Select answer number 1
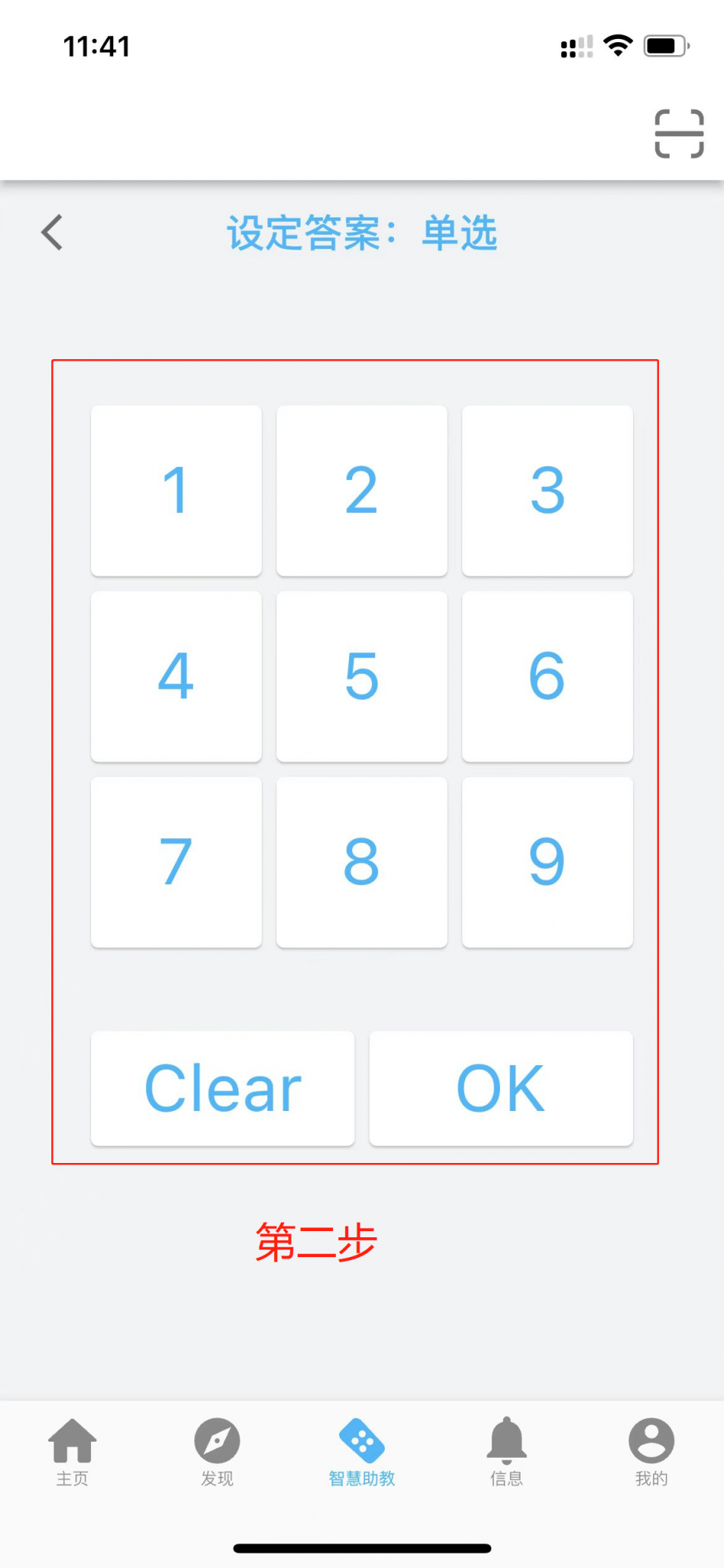This screenshot has height=1568, width=724. 176,491
